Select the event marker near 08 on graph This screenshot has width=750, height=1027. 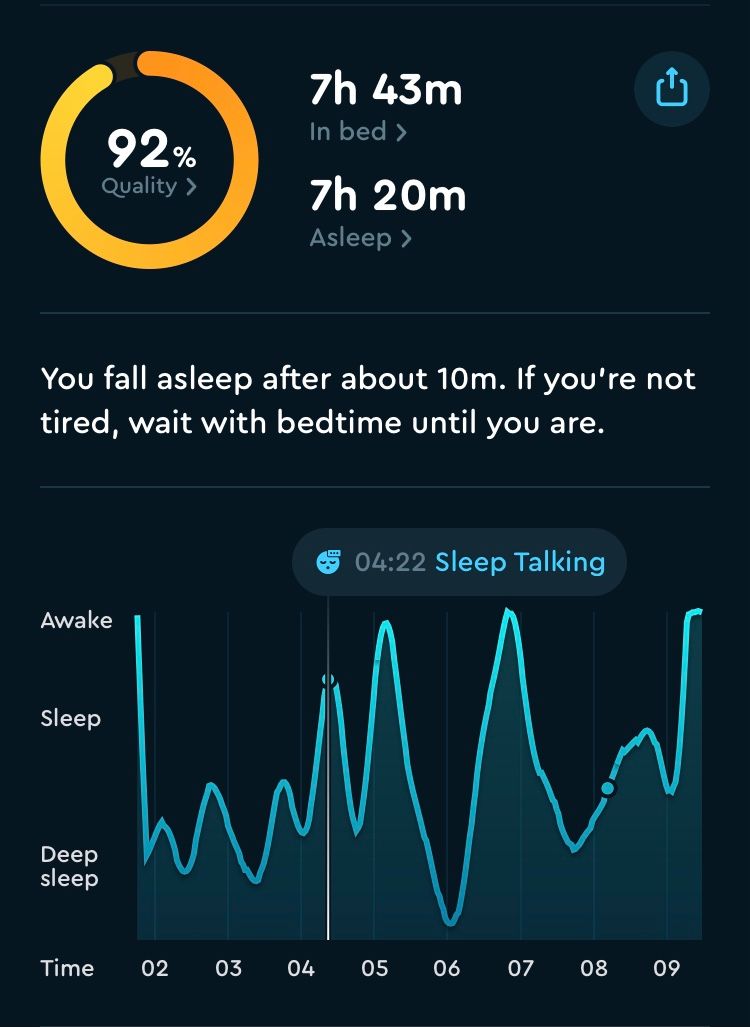click(x=607, y=789)
